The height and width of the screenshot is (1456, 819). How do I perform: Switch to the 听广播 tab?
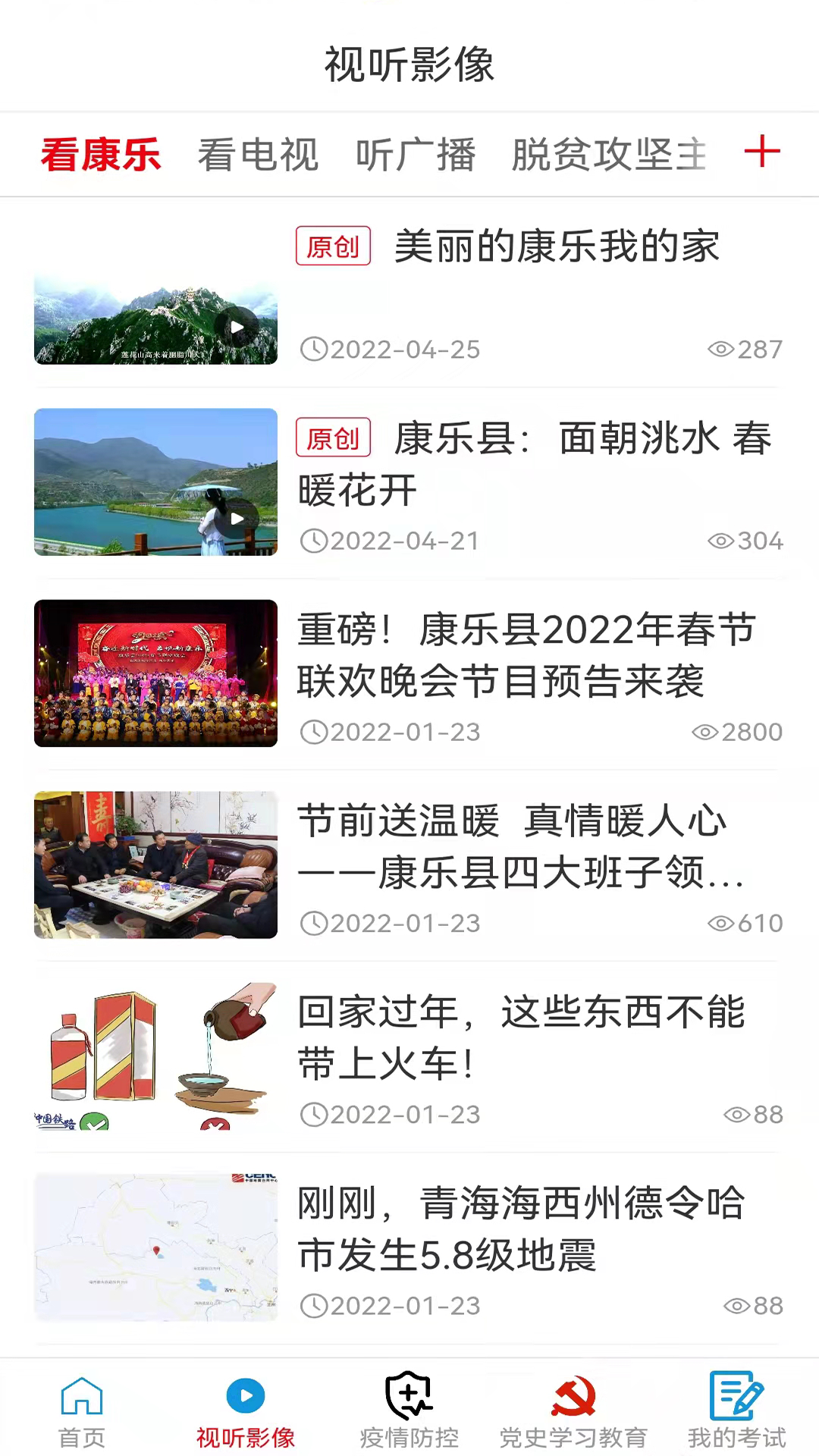(416, 154)
